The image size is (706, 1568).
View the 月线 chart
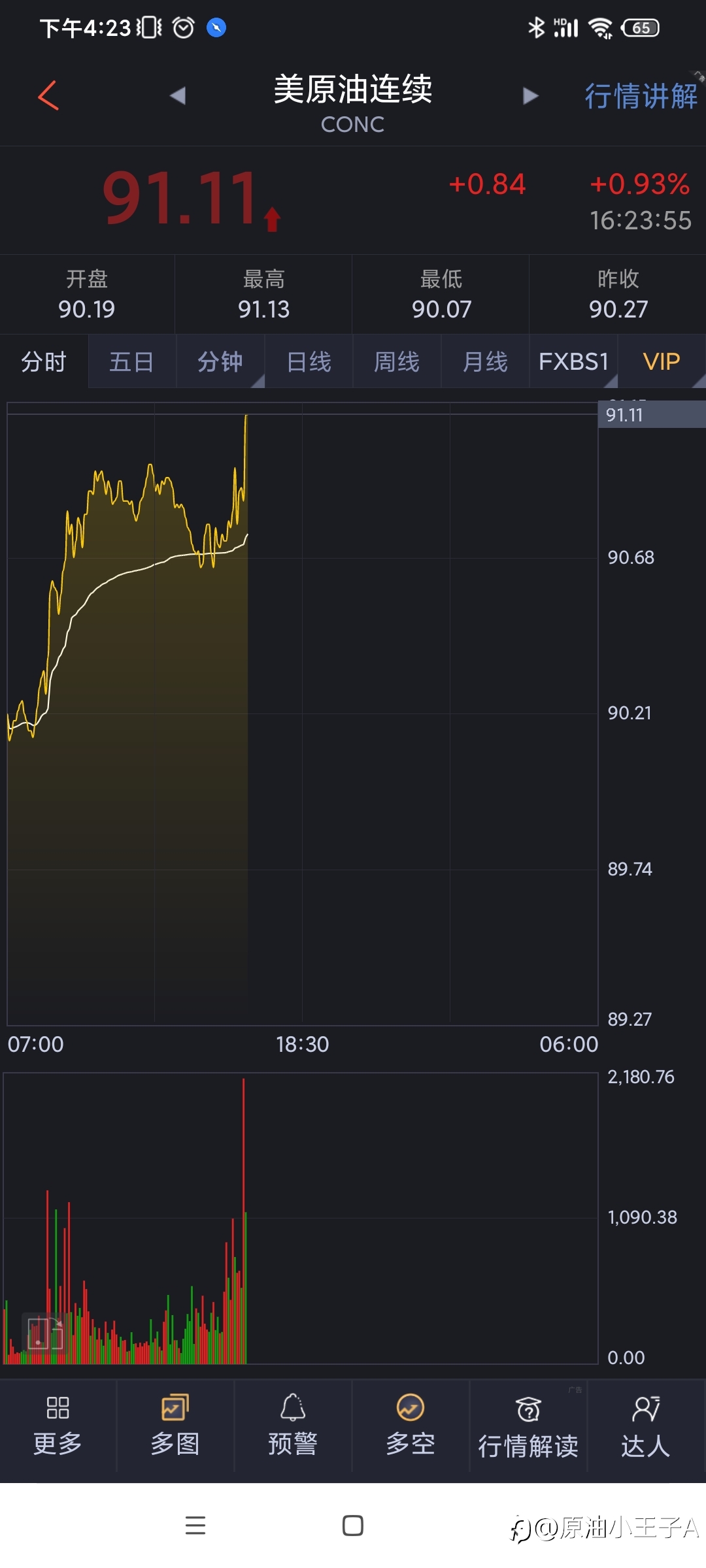[x=485, y=361]
